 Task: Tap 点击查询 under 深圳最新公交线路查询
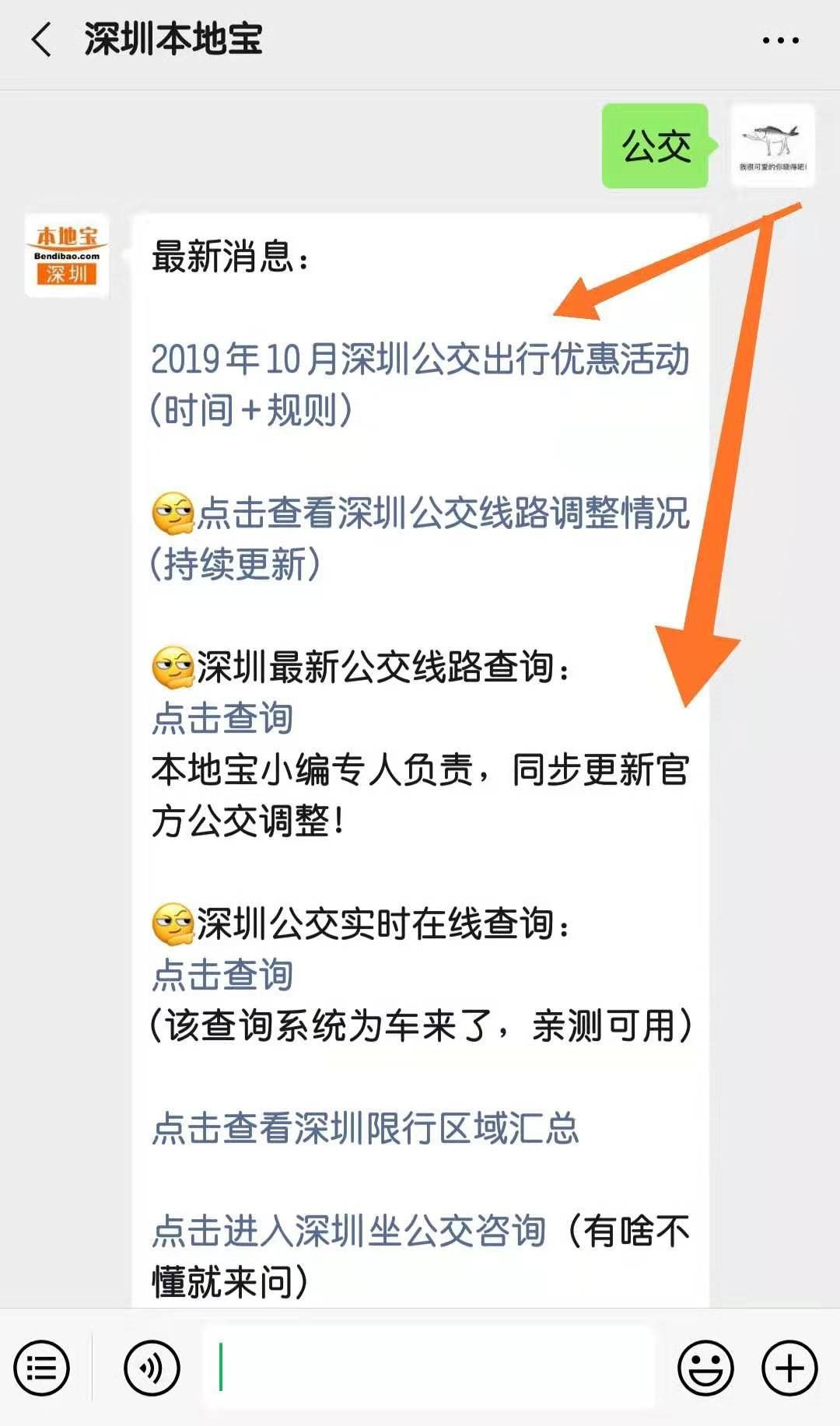click(x=222, y=718)
